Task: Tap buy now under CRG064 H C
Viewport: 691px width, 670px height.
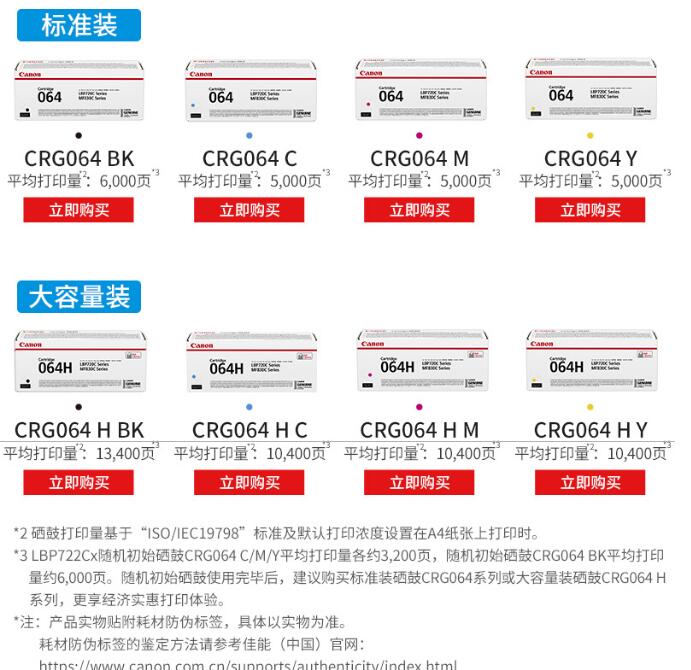Action: point(249,483)
